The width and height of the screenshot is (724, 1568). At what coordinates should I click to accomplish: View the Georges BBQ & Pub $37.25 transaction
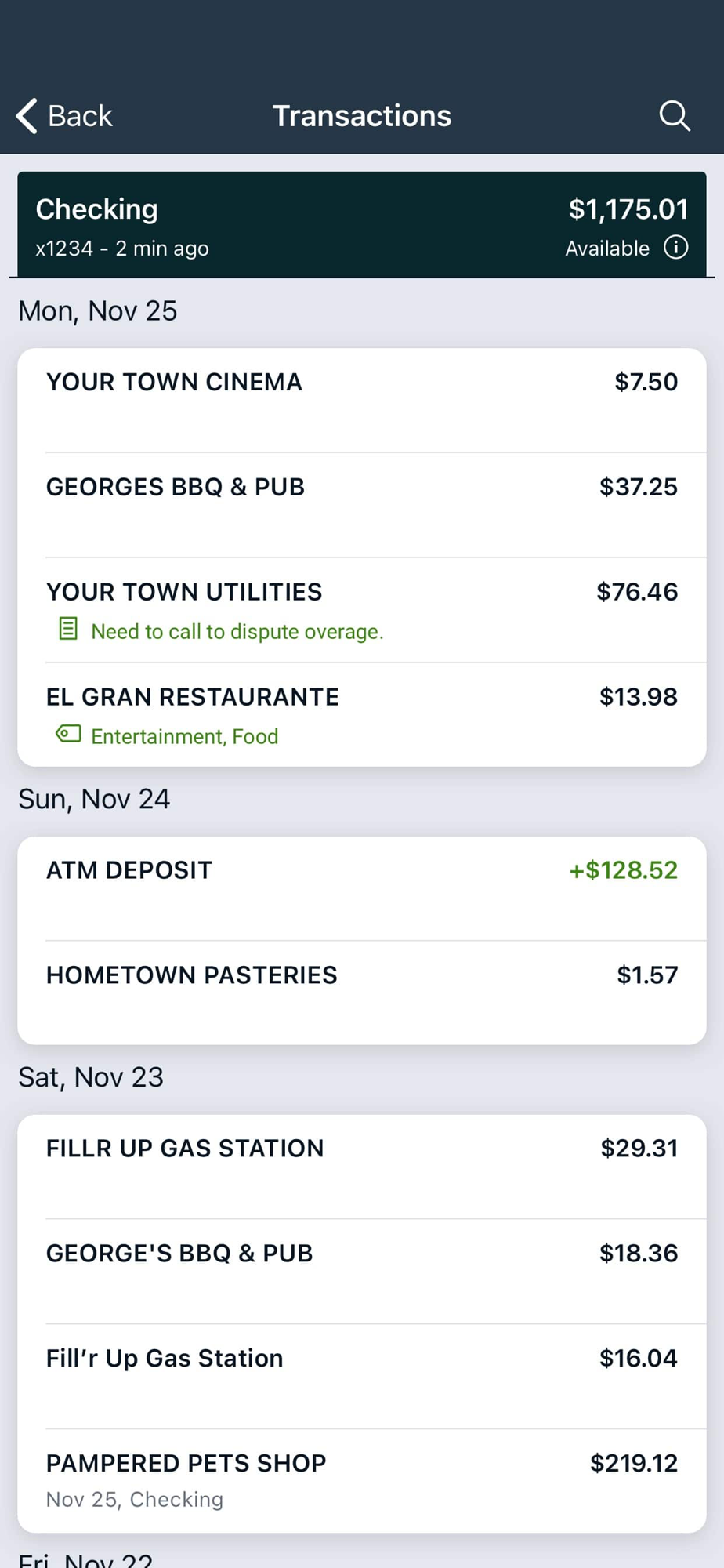tap(361, 504)
